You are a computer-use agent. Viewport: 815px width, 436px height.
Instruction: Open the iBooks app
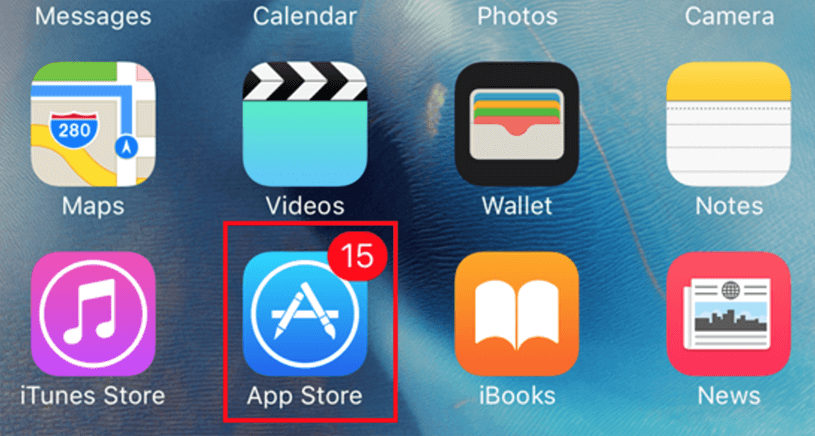click(x=517, y=314)
